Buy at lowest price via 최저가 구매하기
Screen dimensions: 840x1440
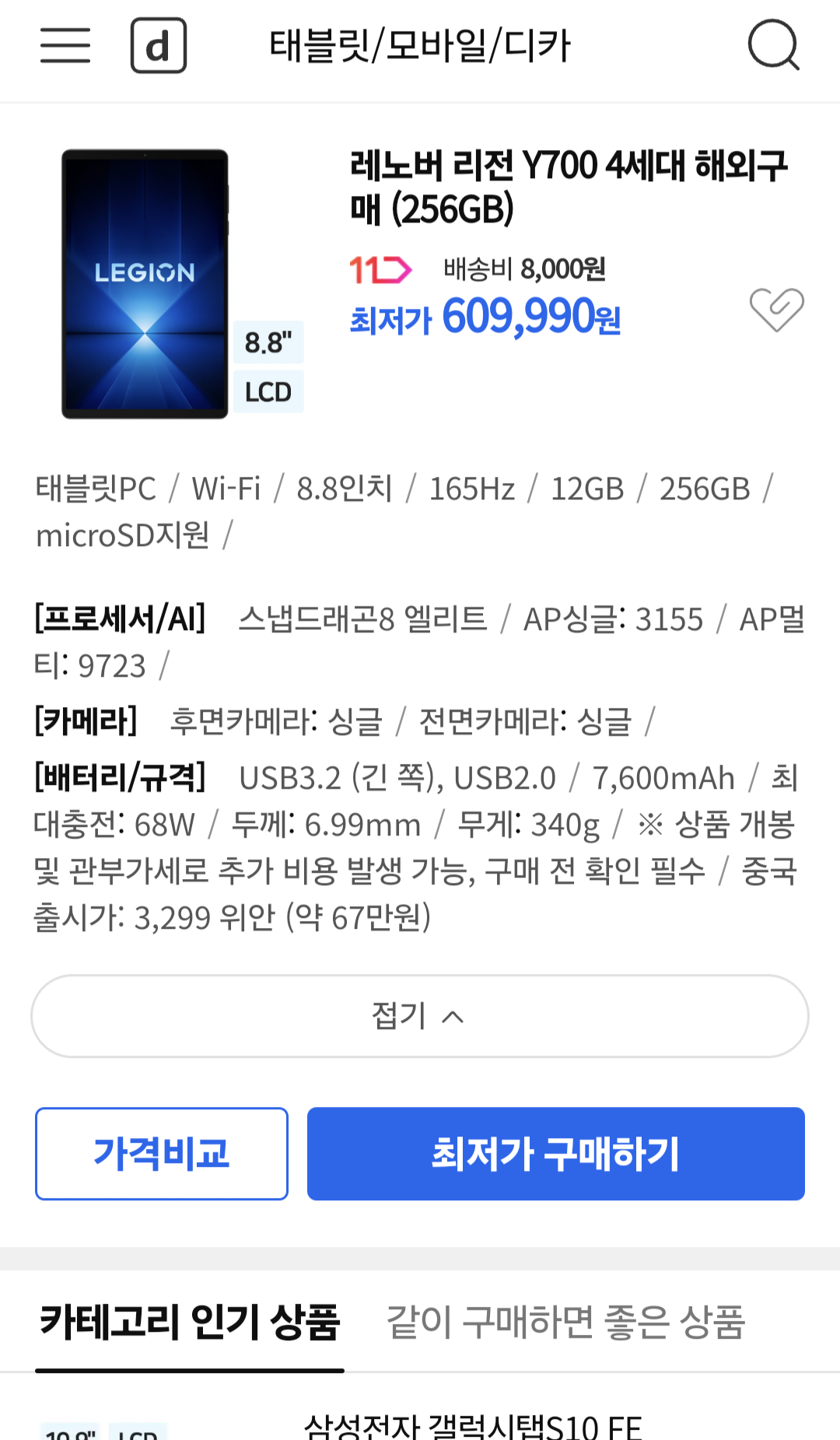(556, 1154)
